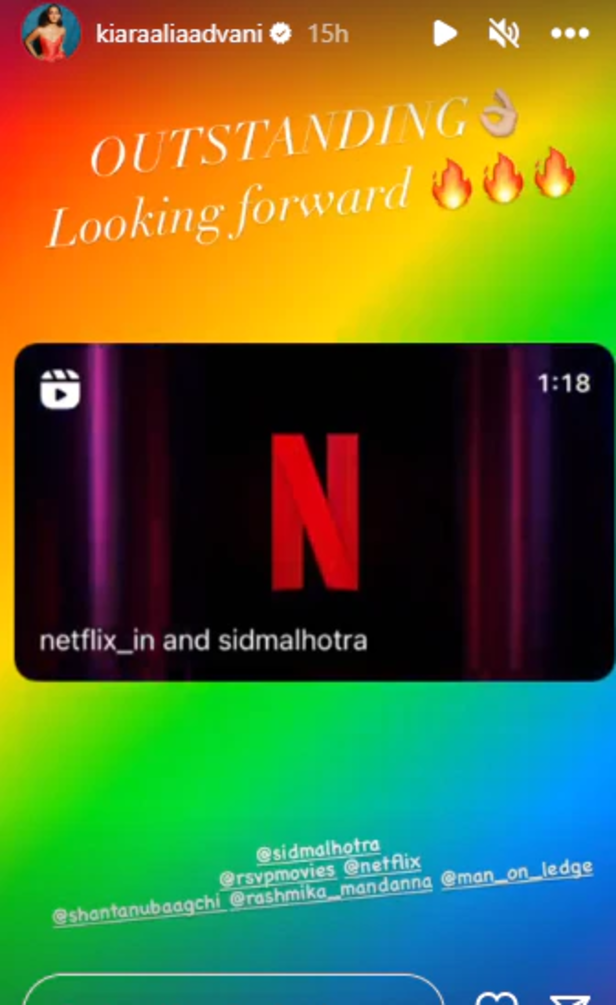616x1005 pixels.
Task: Open kiaraaliaadvani's profile picture
Action: pyautogui.click(x=51, y=34)
